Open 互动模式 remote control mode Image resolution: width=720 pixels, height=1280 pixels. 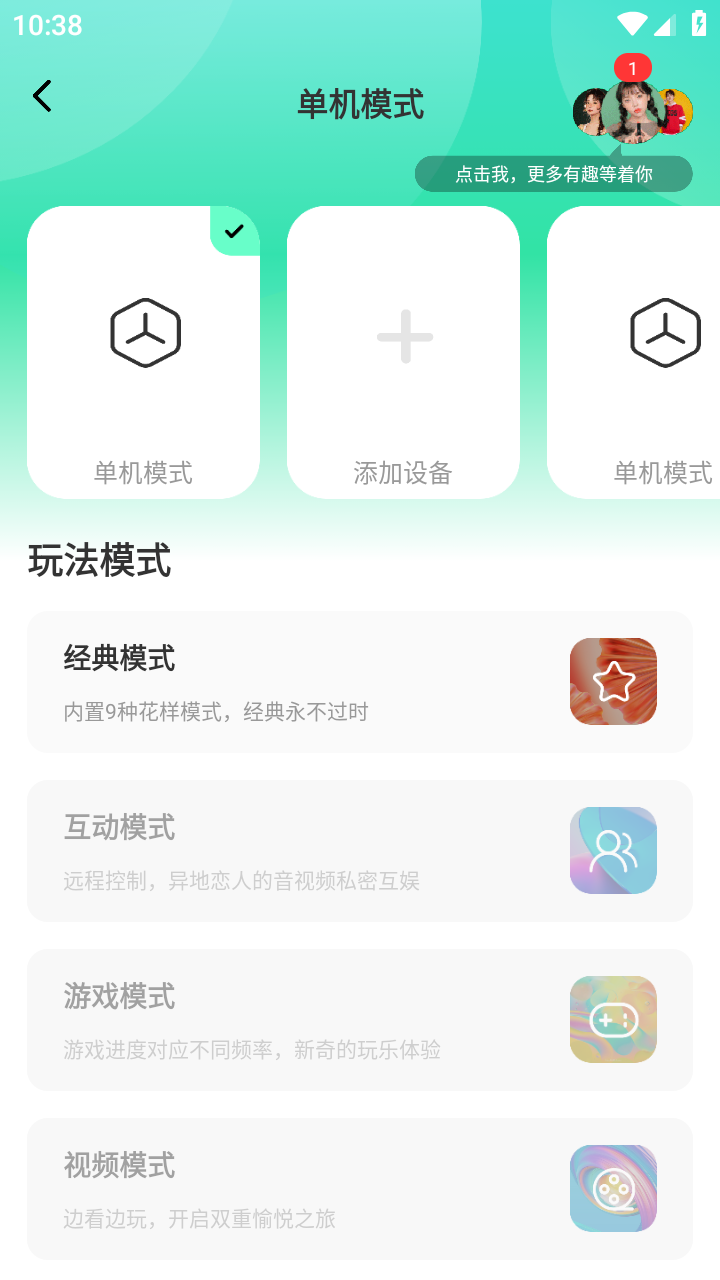[360, 851]
